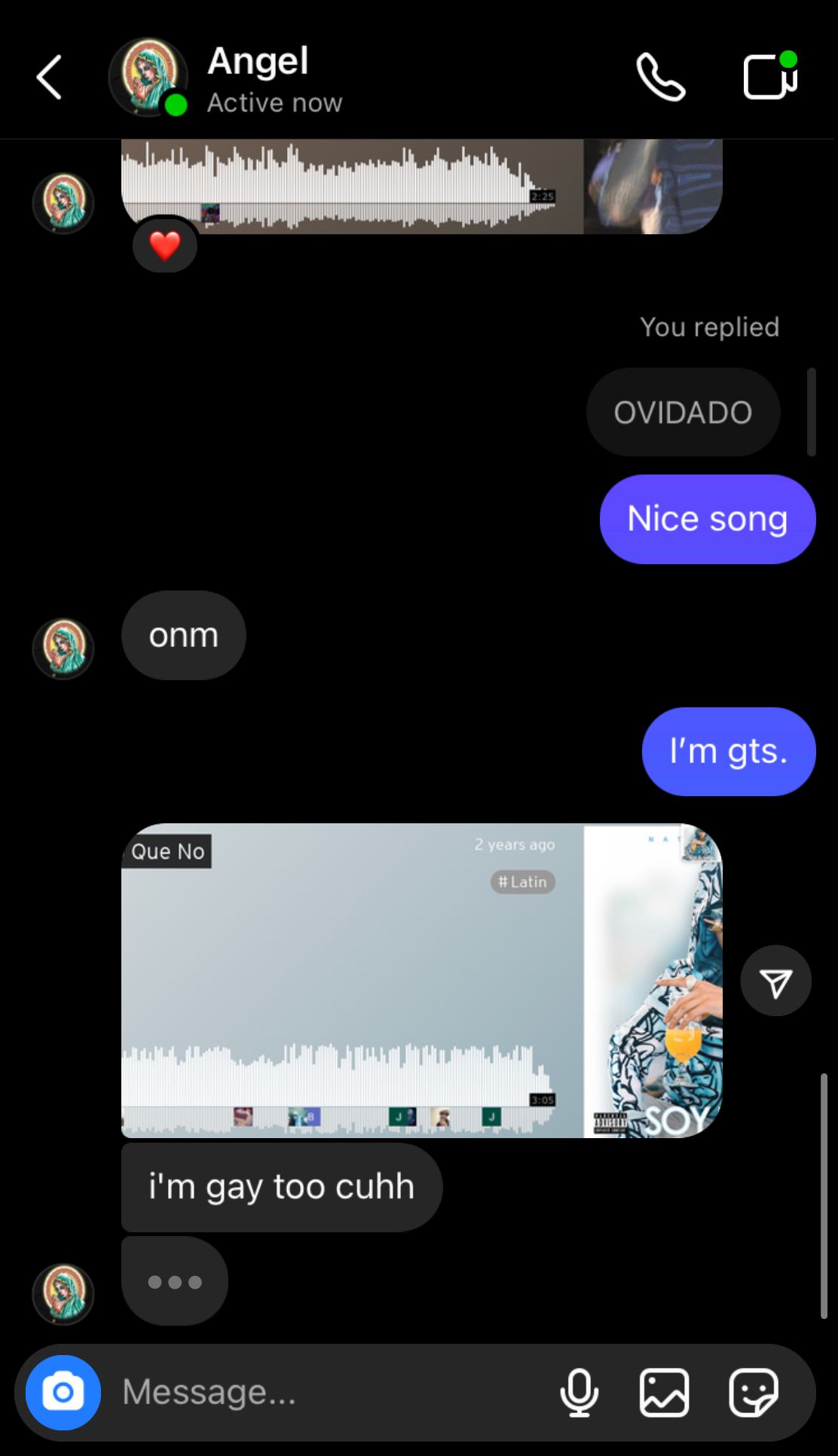Record a voice message with the microphone
Screen dimensions: 838x1456
point(579,1393)
